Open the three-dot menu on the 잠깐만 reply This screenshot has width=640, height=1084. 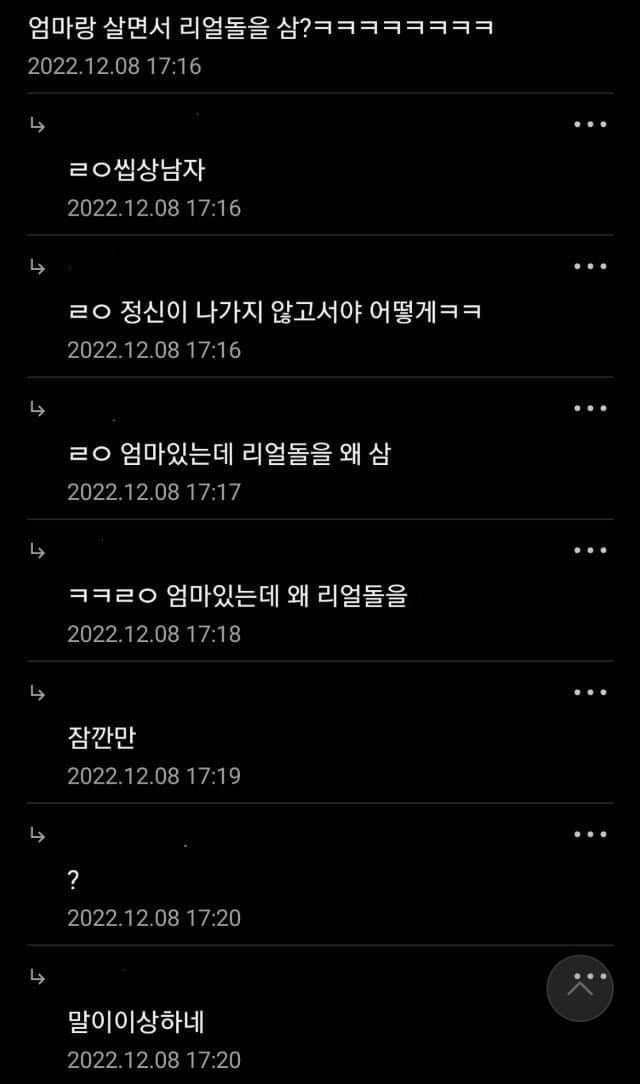click(x=590, y=693)
